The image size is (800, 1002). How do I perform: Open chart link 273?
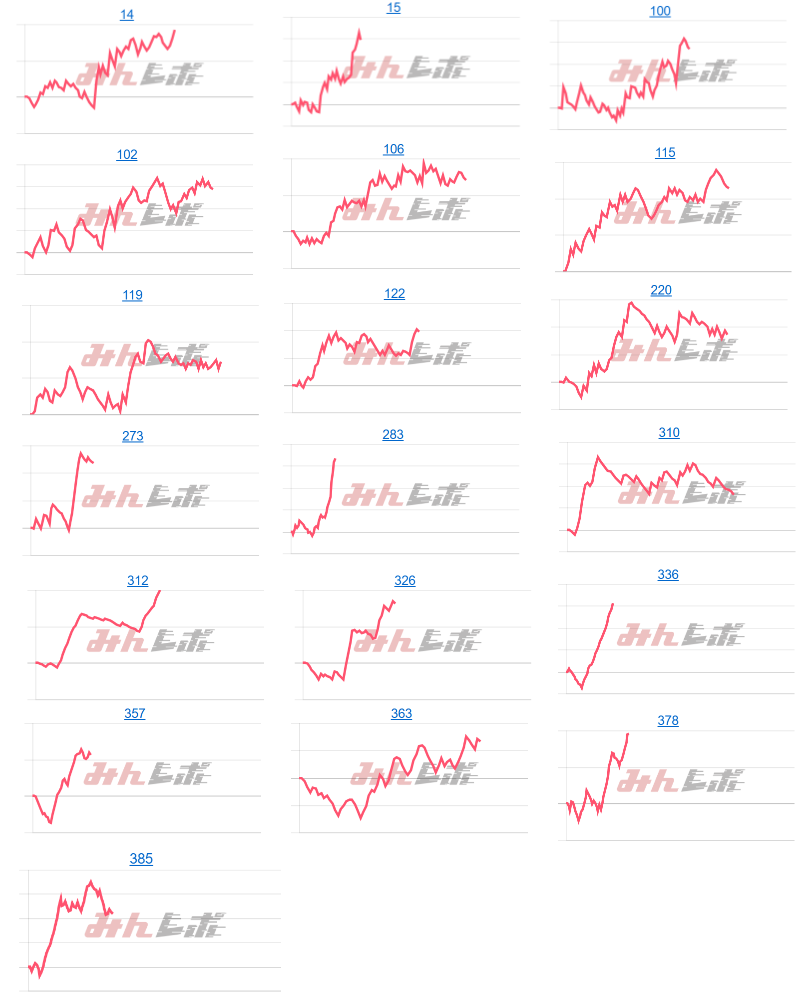point(132,436)
